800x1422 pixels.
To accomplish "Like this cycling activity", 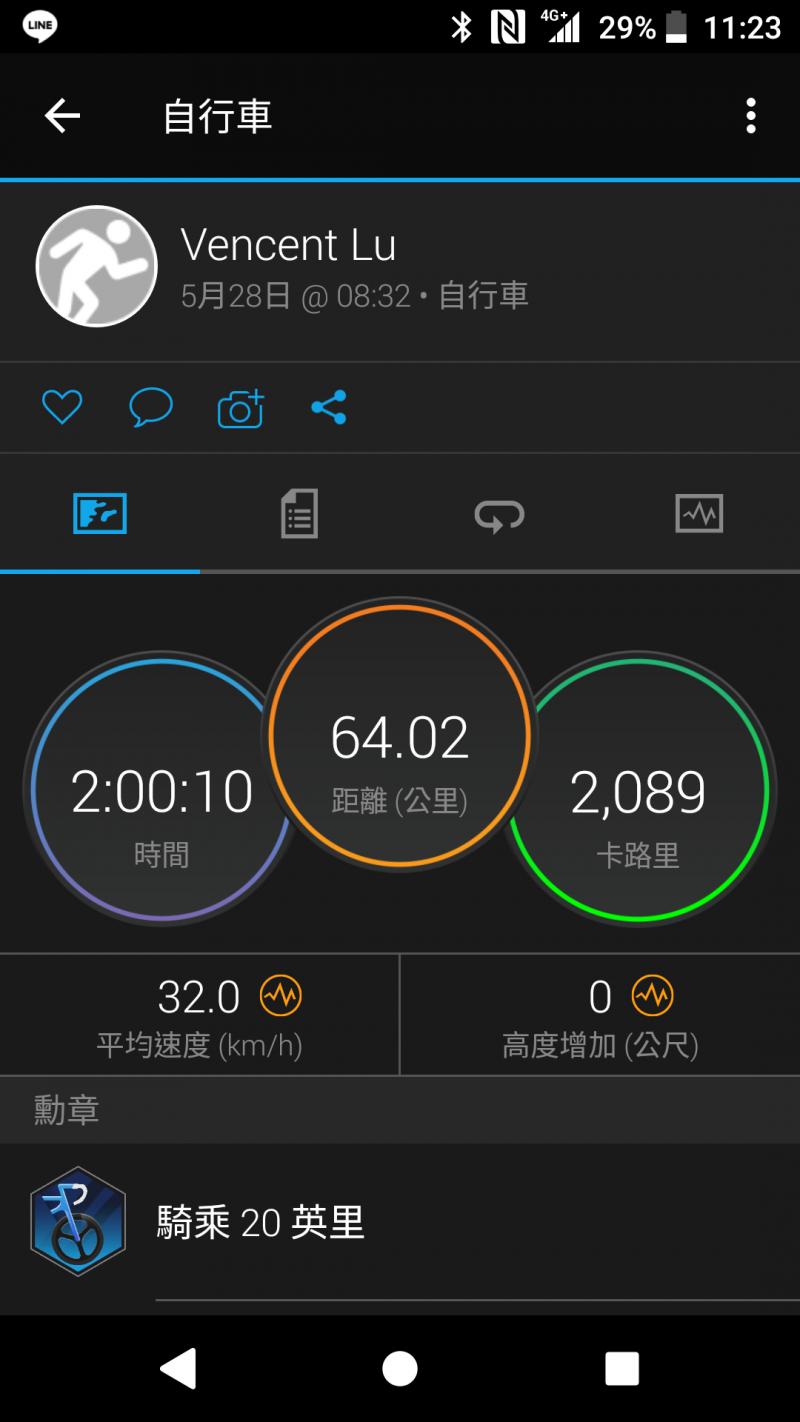I will (x=62, y=407).
